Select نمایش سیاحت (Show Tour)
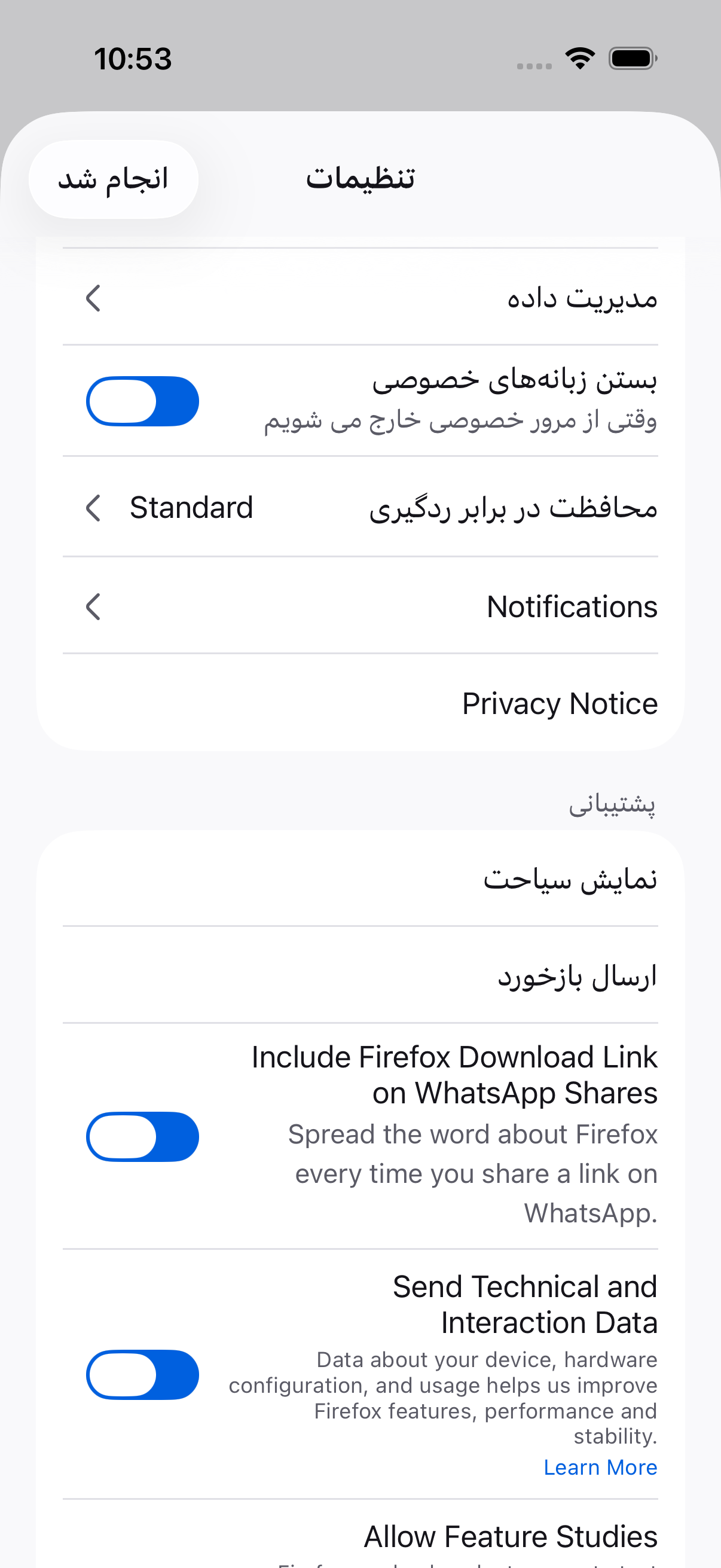This screenshot has height=1568, width=721. click(360, 879)
